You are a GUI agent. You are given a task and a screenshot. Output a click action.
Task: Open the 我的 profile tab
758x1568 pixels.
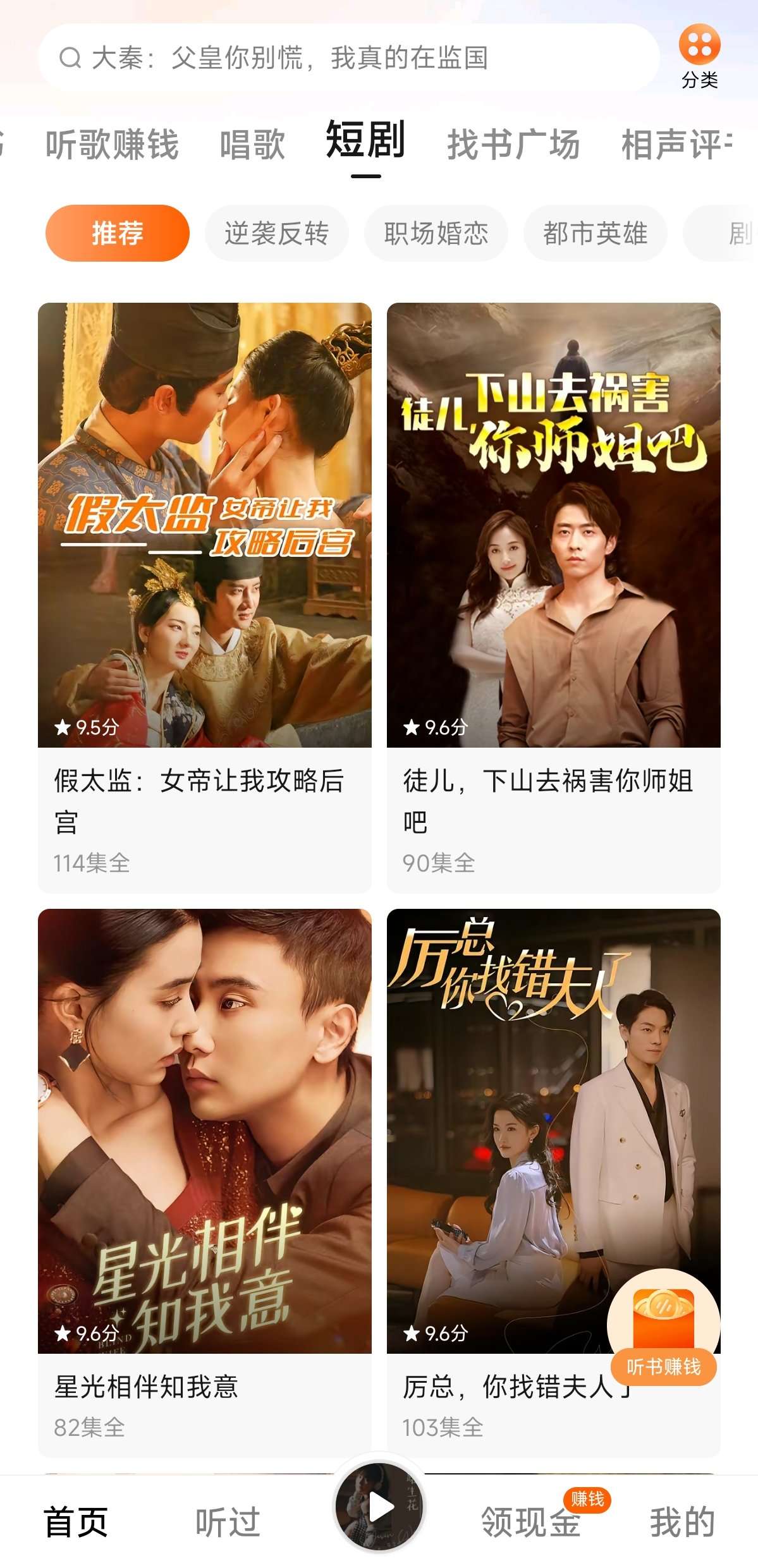tap(682, 1522)
